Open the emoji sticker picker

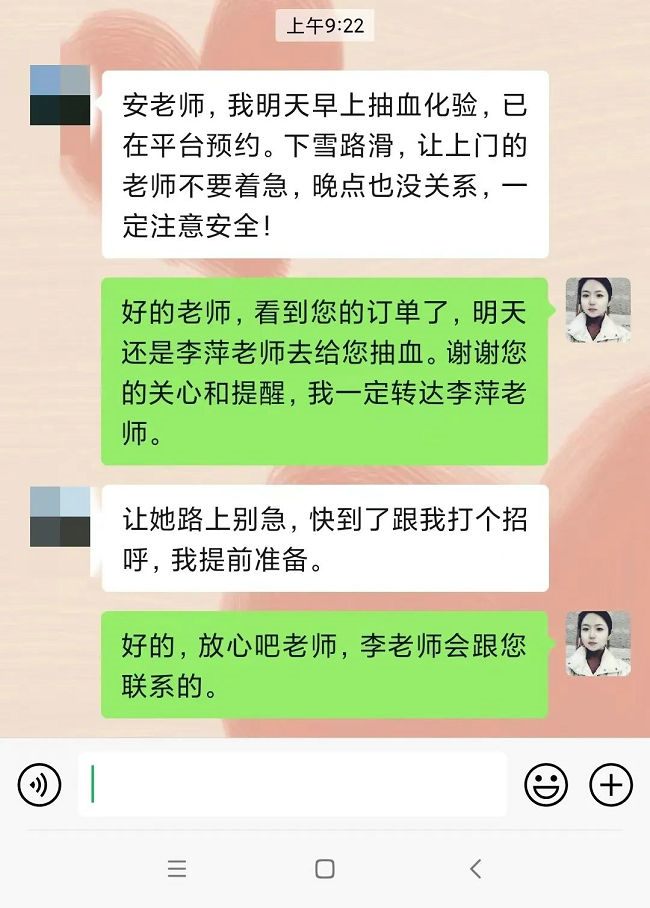546,785
